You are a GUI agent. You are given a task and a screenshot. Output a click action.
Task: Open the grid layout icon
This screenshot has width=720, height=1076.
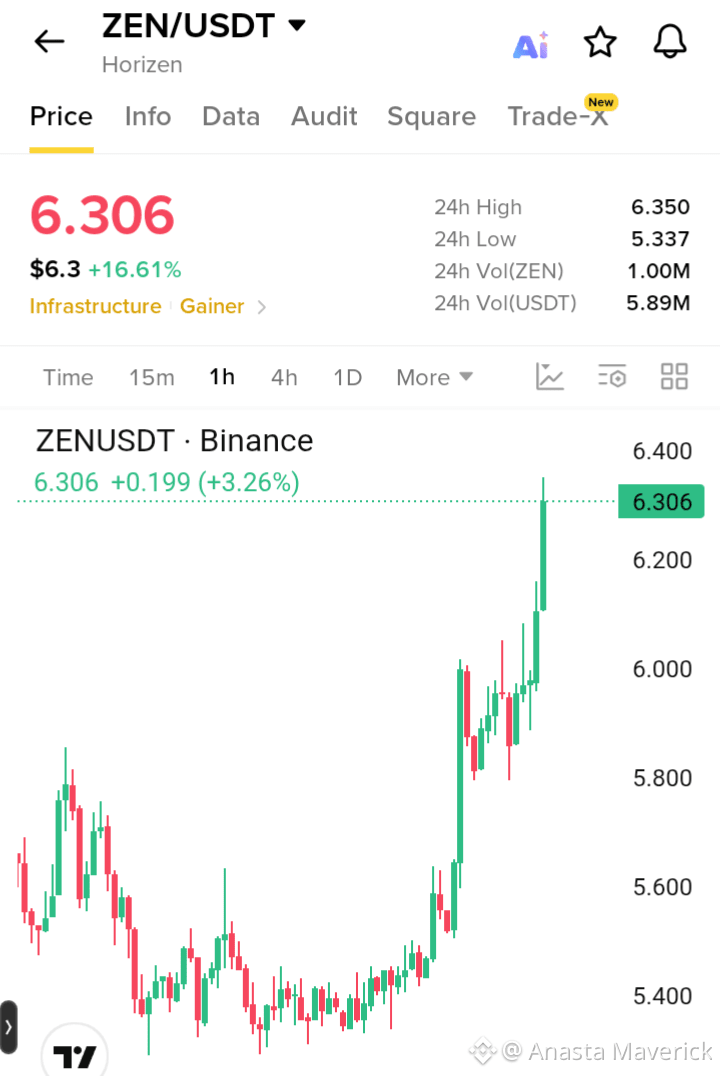(674, 377)
